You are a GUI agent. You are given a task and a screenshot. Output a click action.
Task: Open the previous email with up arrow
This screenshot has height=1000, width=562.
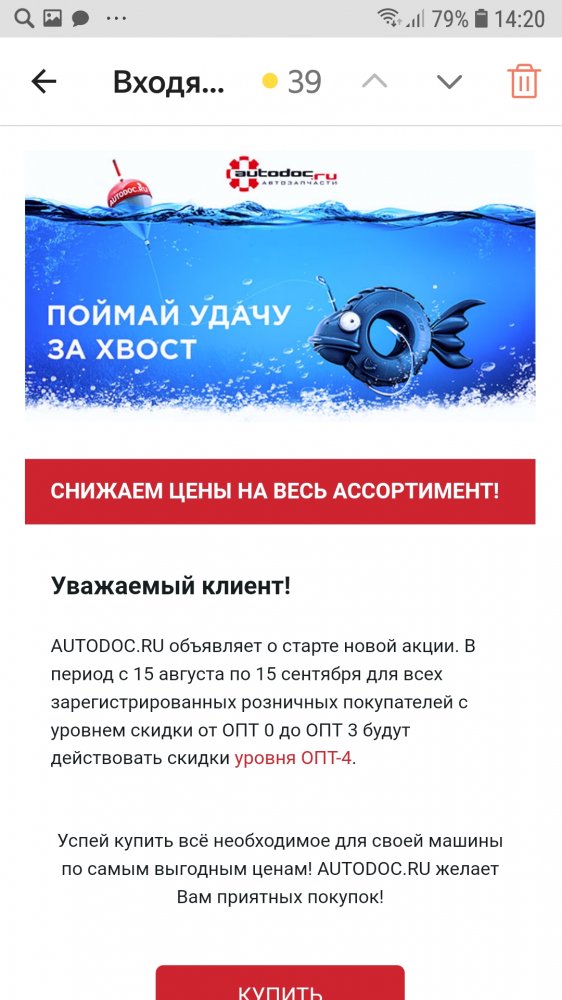374,81
